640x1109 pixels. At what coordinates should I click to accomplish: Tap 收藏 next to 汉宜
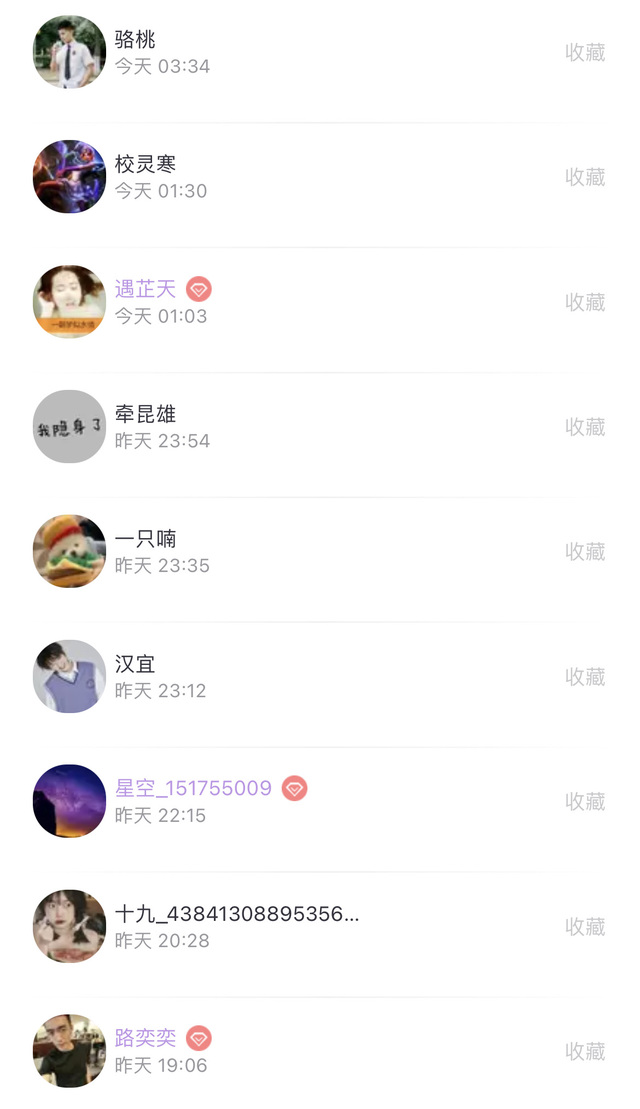click(585, 677)
